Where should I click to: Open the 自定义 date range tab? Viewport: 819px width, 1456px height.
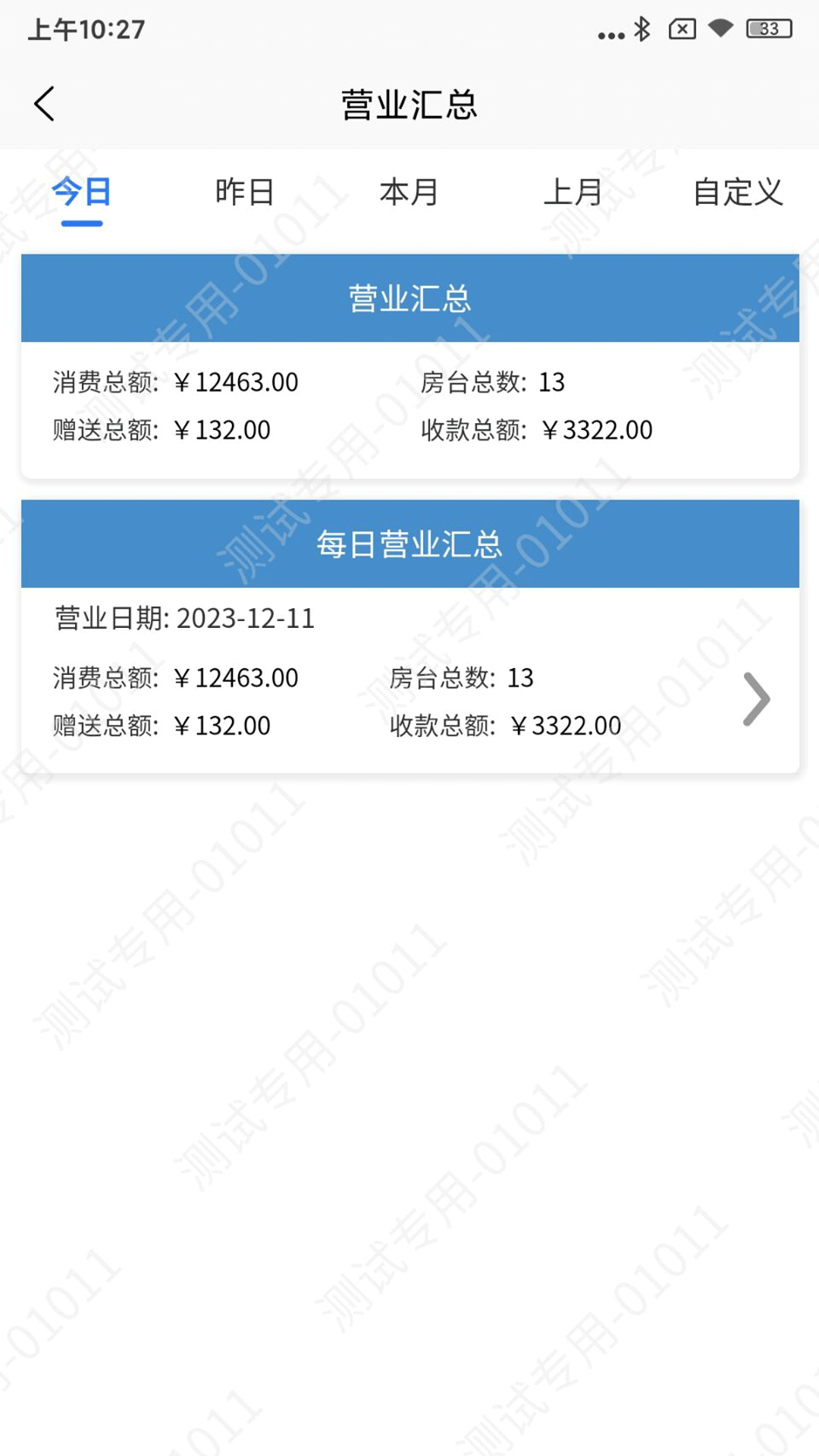click(x=737, y=193)
